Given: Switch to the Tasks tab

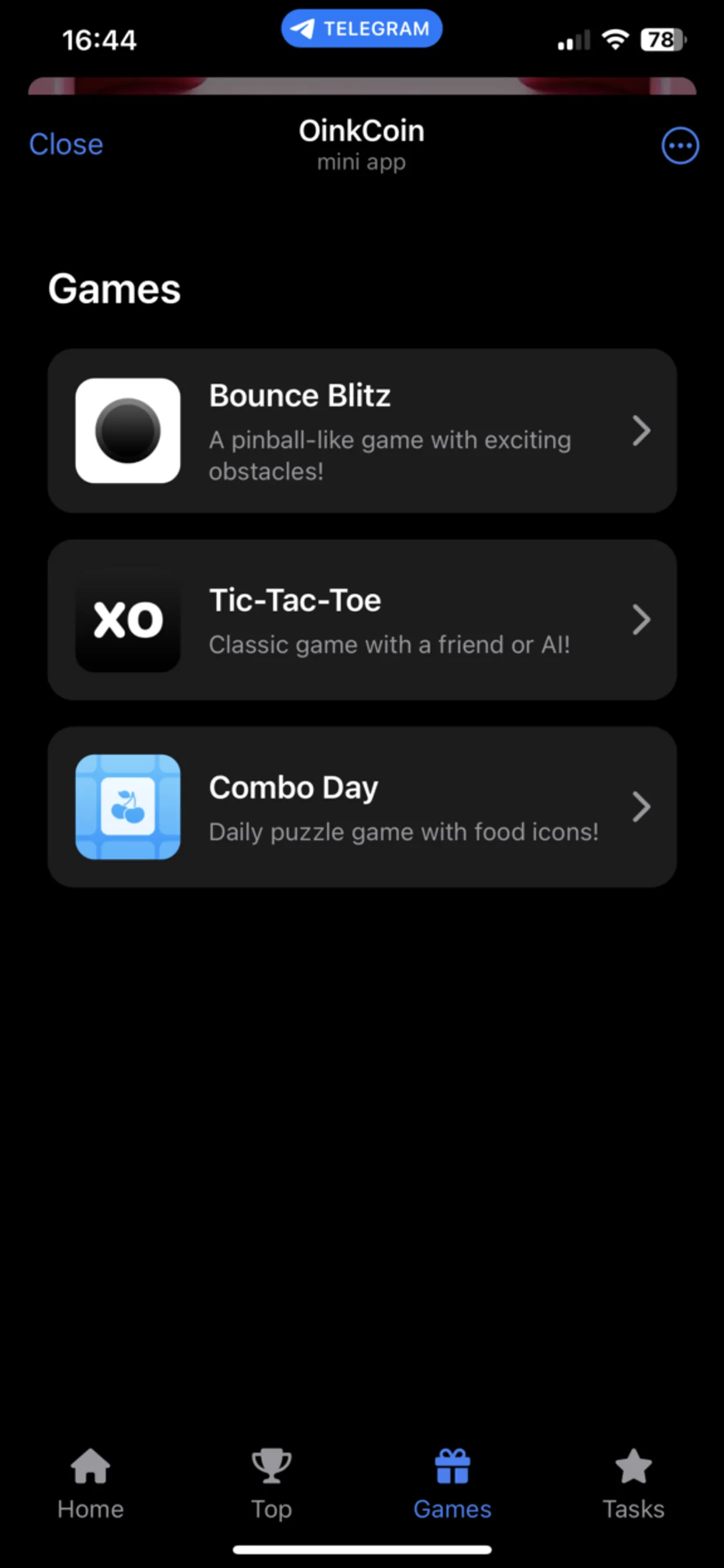Looking at the screenshot, I should pyautogui.click(x=633, y=1484).
